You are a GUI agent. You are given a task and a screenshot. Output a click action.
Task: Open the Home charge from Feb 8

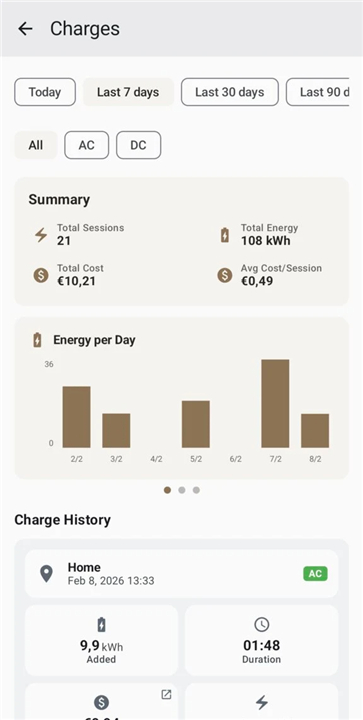pos(181,574)
